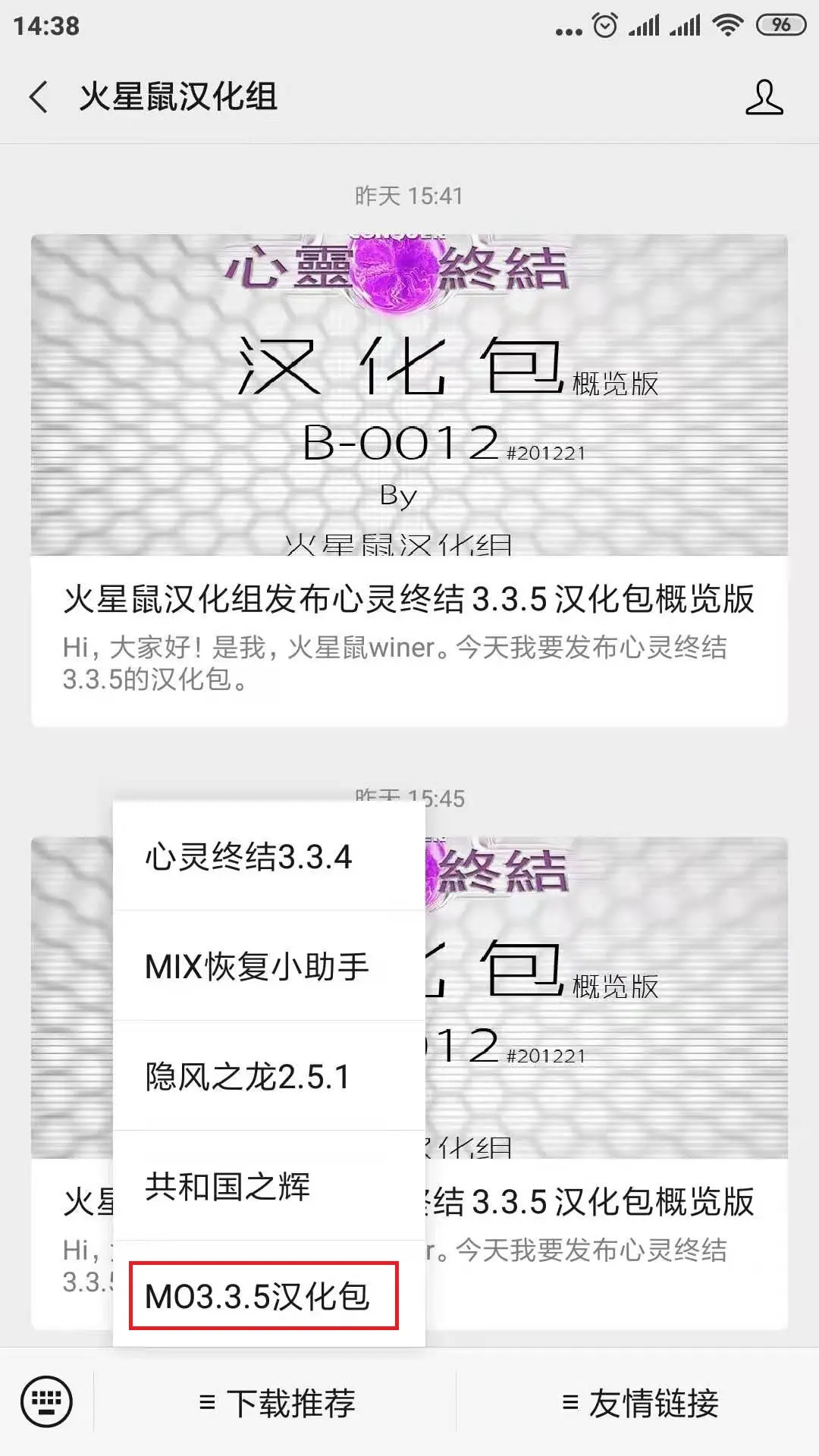Open the 下载推荐 menu
Image resolution: width=819 pixels, height=1456 pixels.
click(x=276, y=1403)
